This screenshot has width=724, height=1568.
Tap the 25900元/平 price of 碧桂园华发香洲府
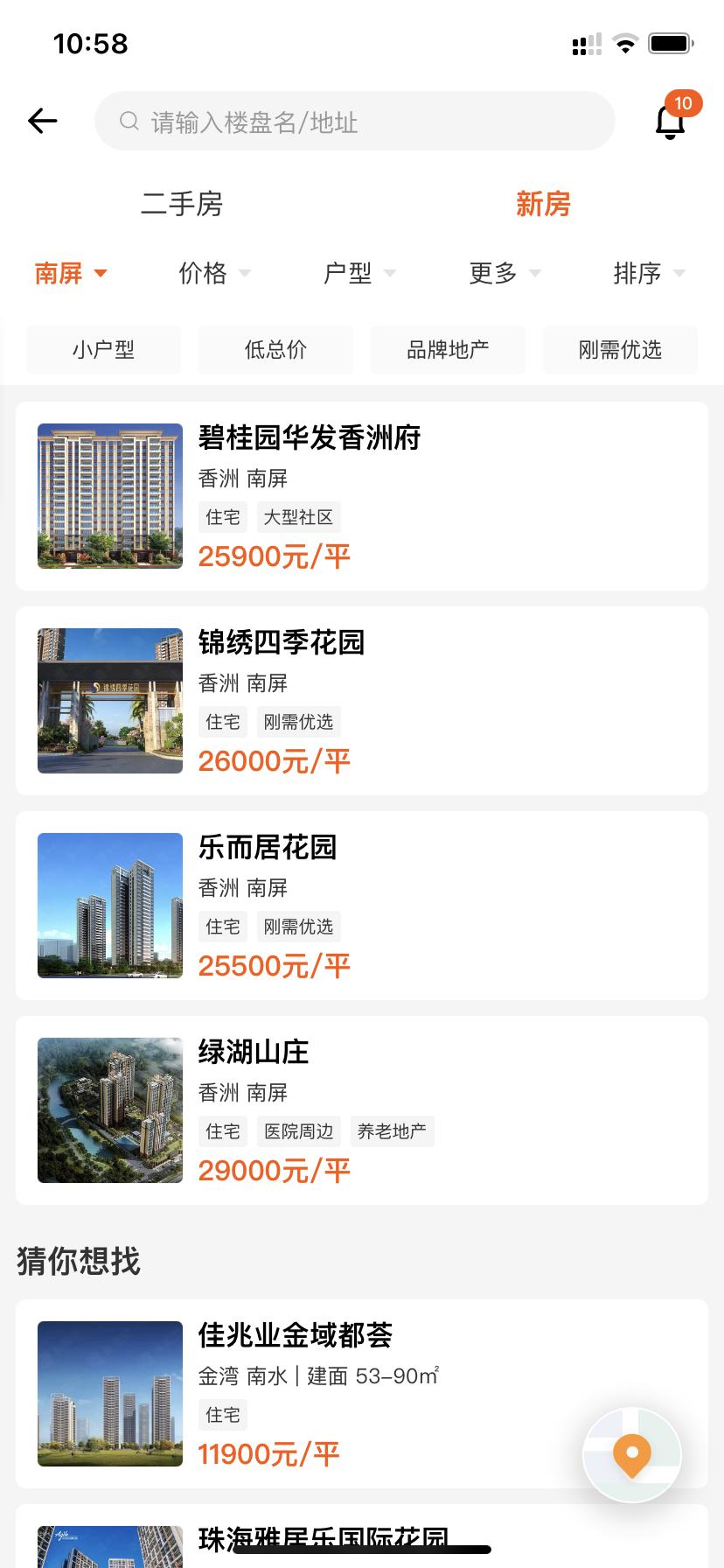pyautogui.click(x=274, y=556)
